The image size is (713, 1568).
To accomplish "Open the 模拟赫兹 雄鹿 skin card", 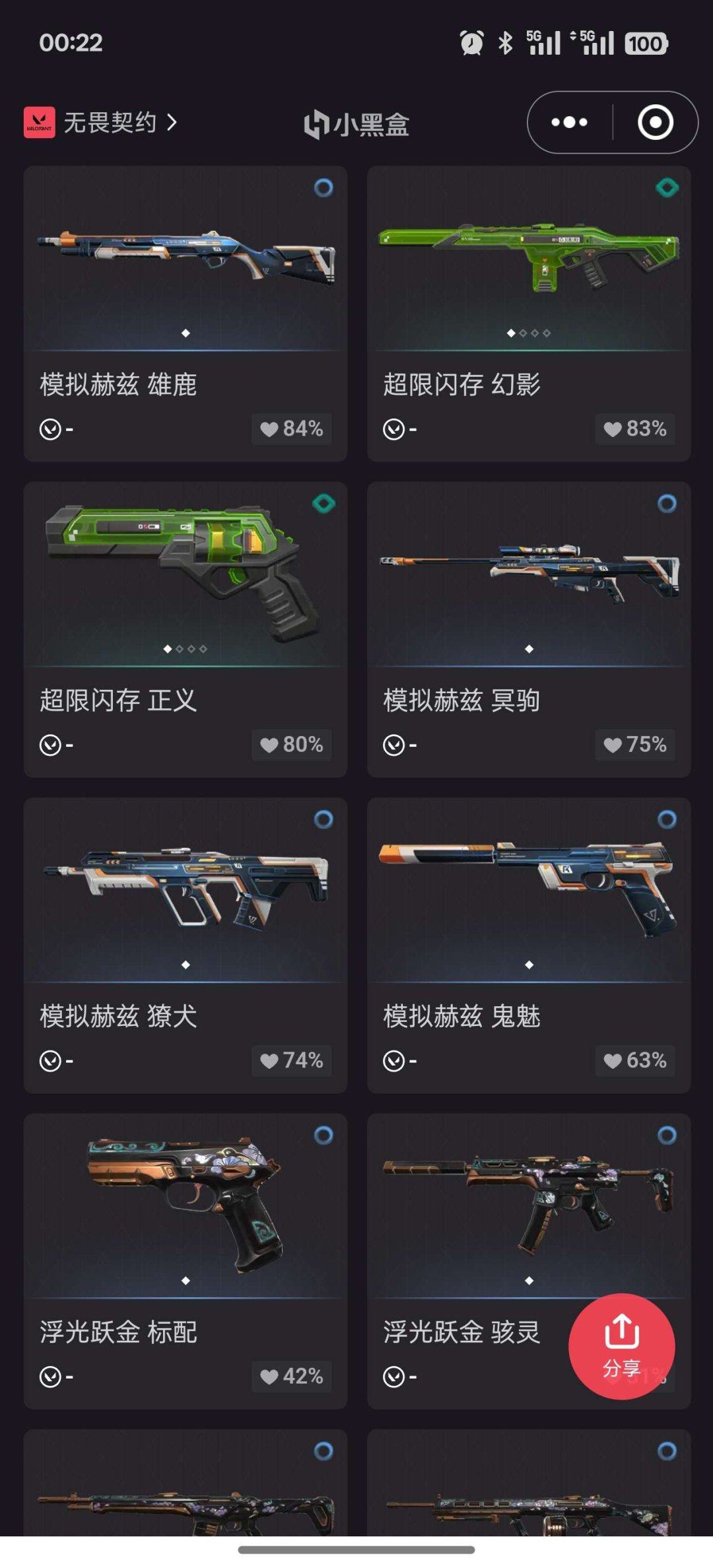I will 185,277.
